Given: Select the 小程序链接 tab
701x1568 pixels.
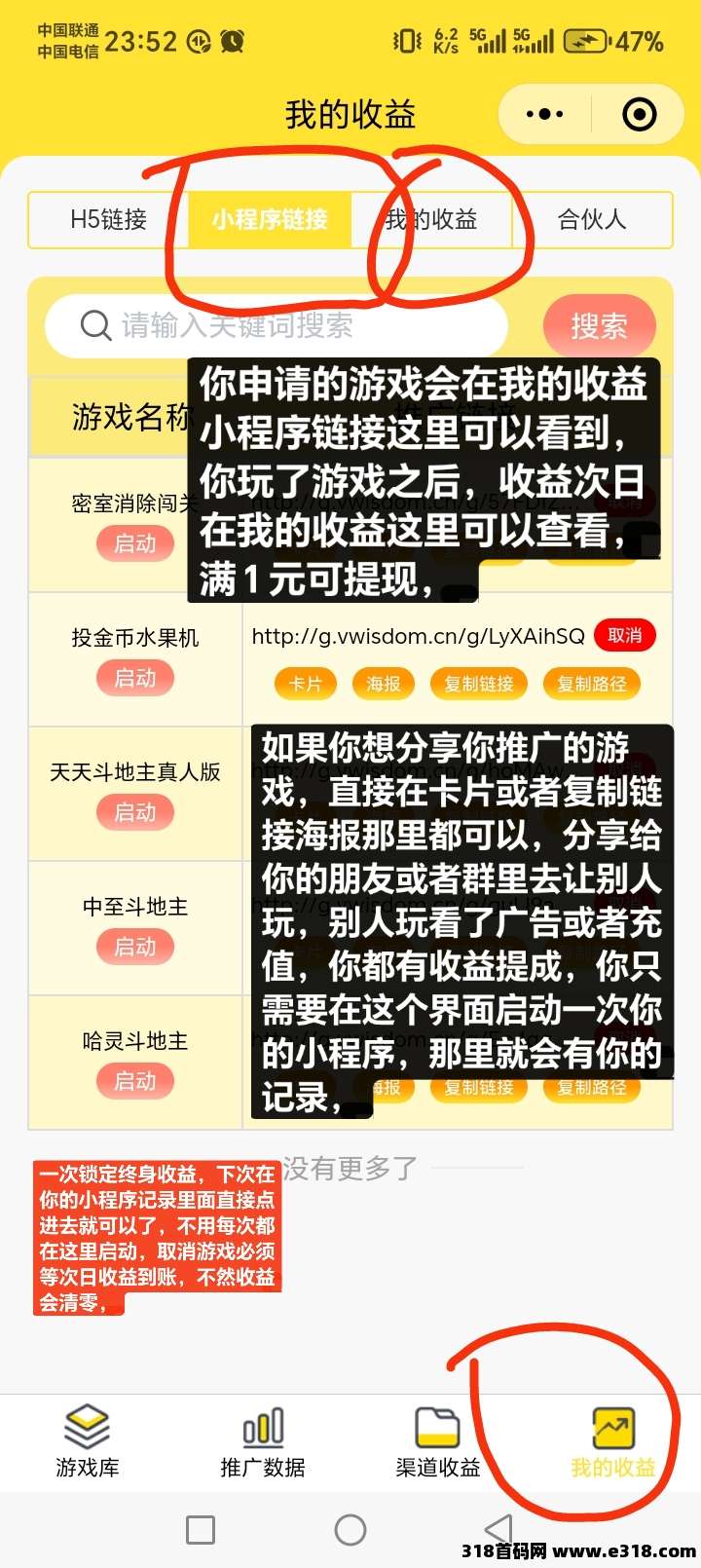Looking at the screenshot, I should pyautogui.click(x=270, y=220).
